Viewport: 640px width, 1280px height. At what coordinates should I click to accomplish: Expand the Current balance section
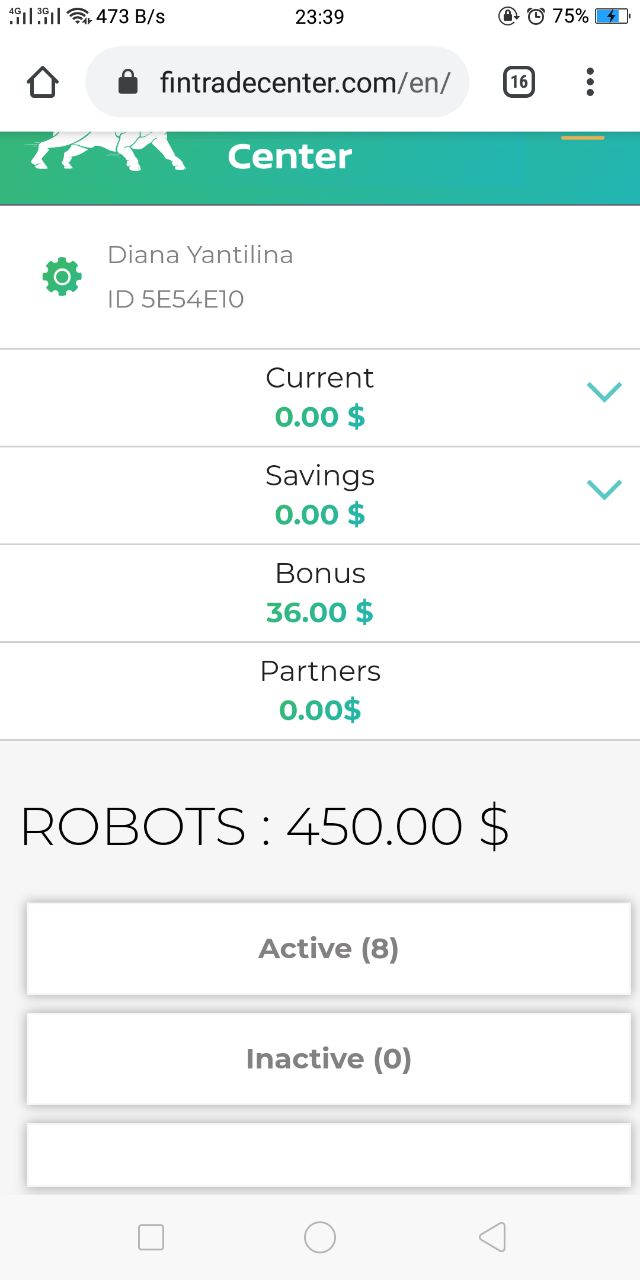[x=604, y=392]
